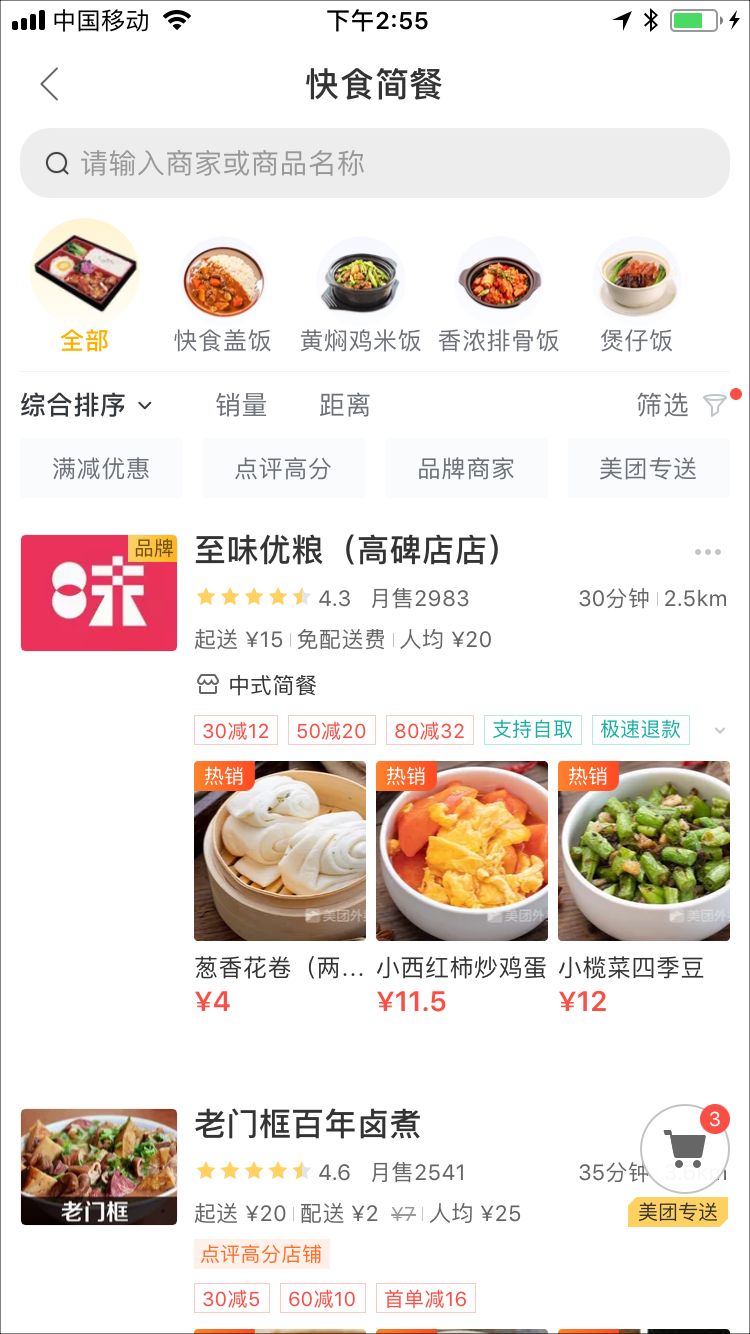Open the ellipsis menu beside 至味优粮
The image size is (750, 1334).
tap(708, 551)
